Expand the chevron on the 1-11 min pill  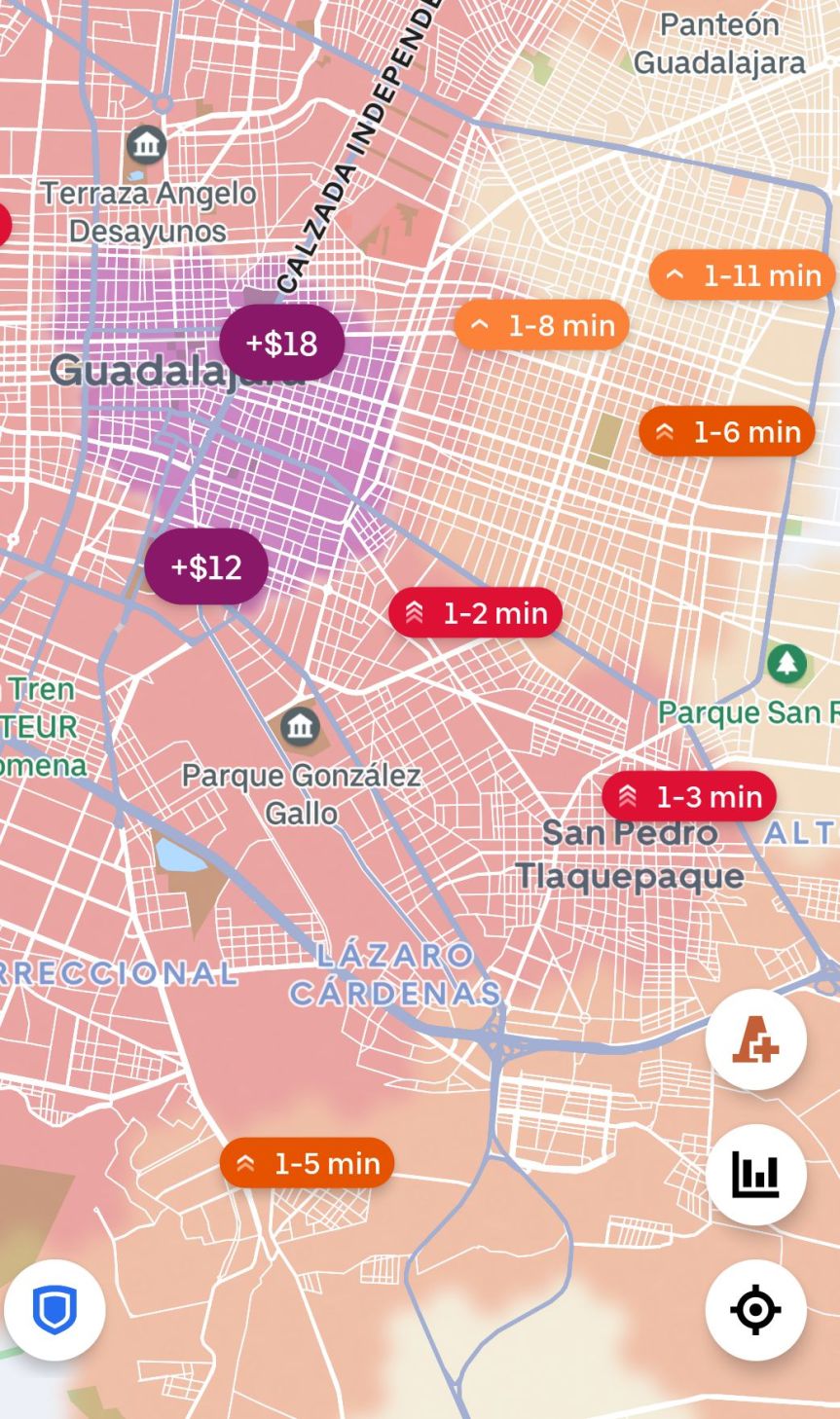pyautogui.click(x=676, y=275)
